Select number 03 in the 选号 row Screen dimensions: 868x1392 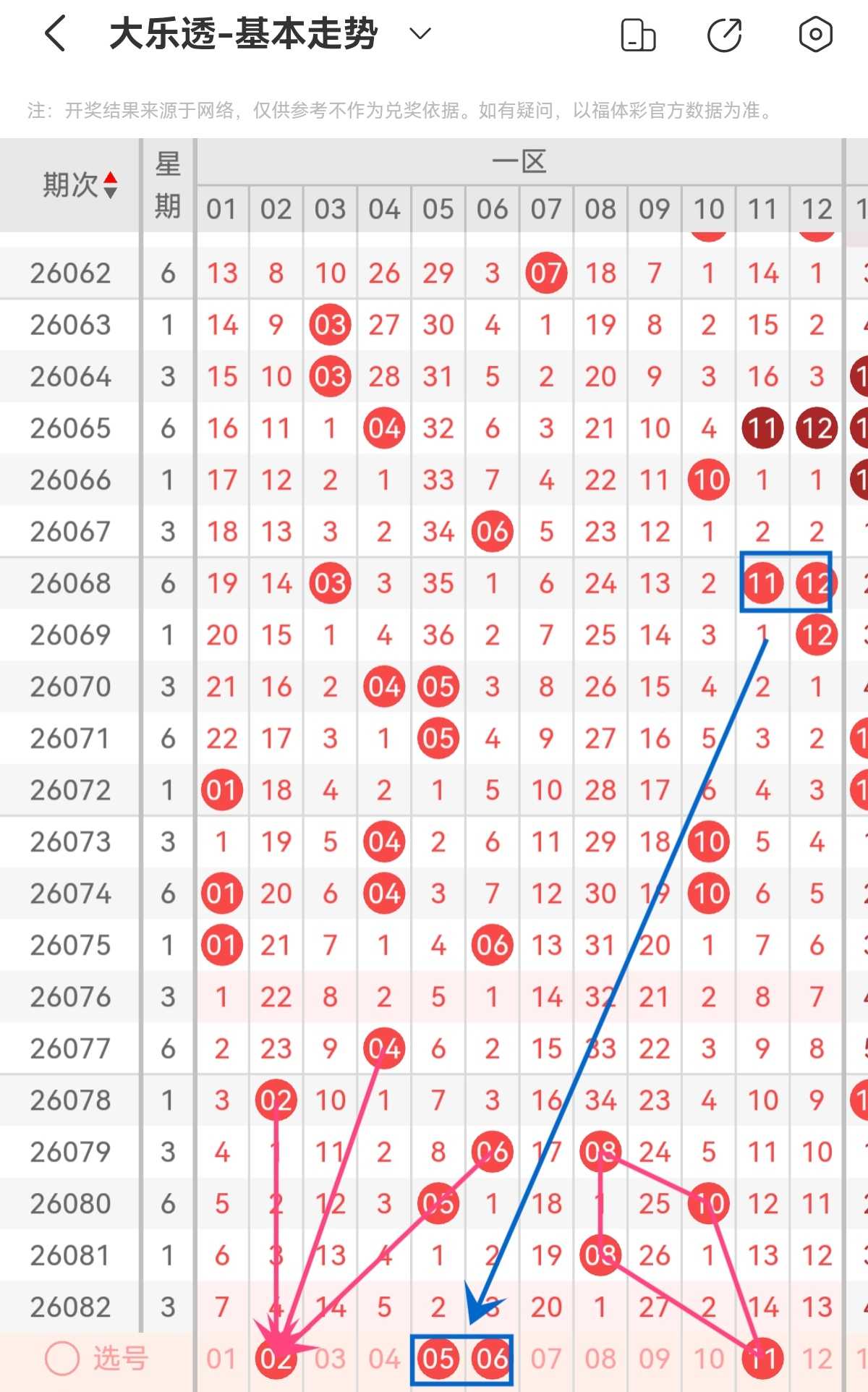click(330, 1359)
